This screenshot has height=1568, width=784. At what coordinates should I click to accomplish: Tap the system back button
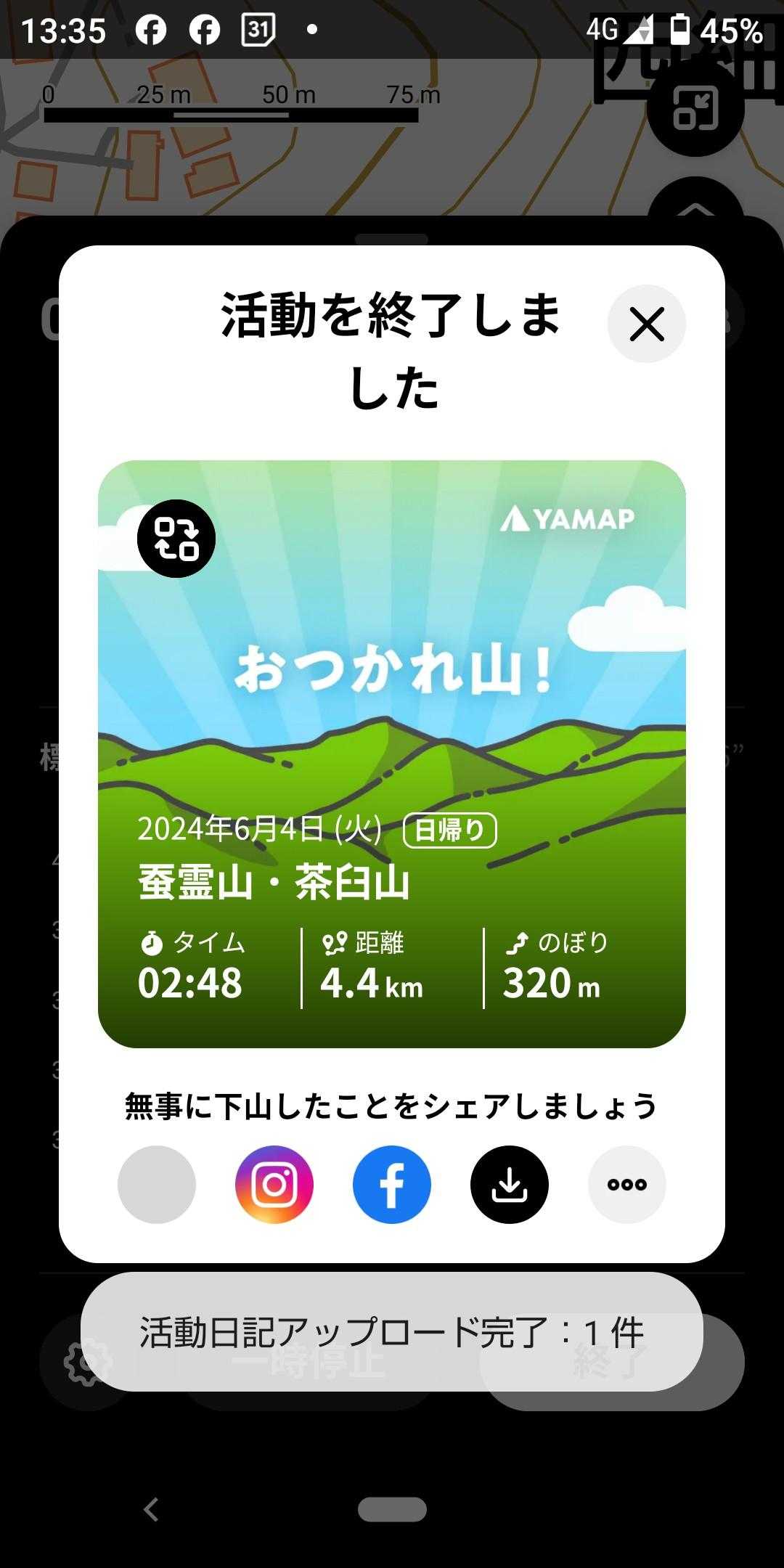pos(151,1509)
